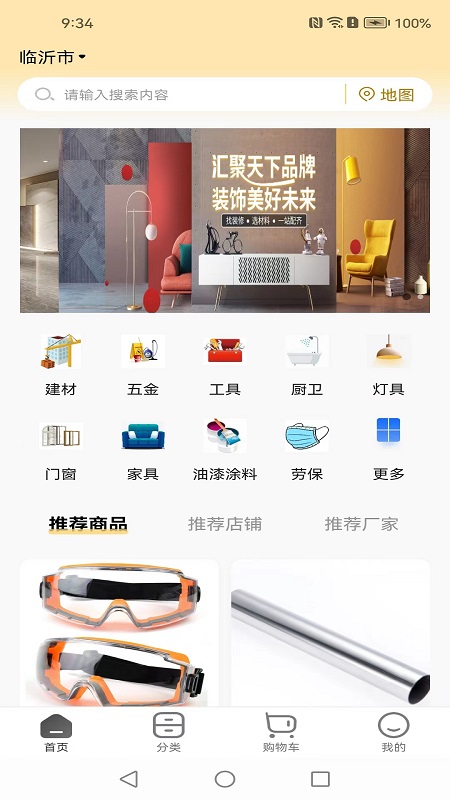450x800 pixels.
Task: Open the safety goggles product card
Action: click(119, 633)
